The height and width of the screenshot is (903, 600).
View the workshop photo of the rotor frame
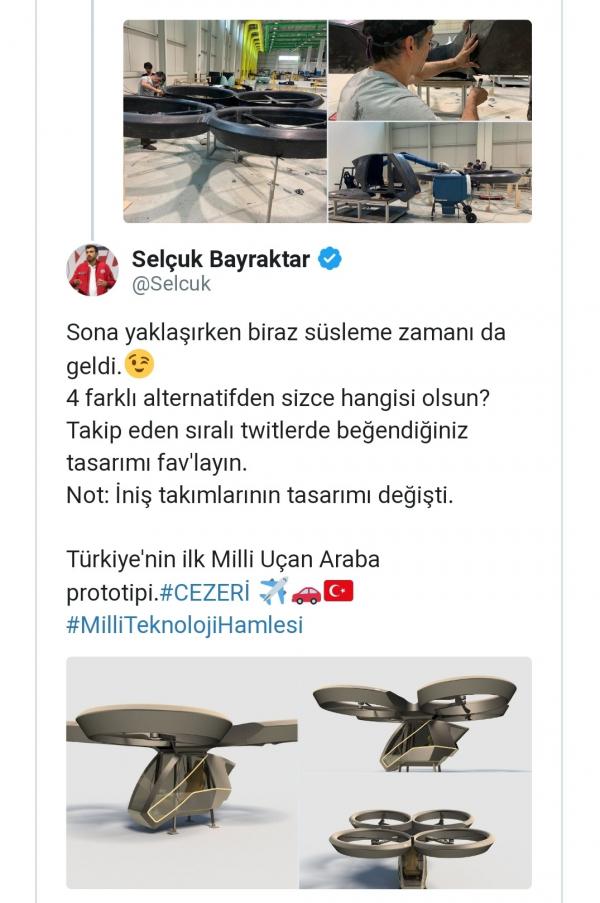pyautogui.click(x=224, y=121)
